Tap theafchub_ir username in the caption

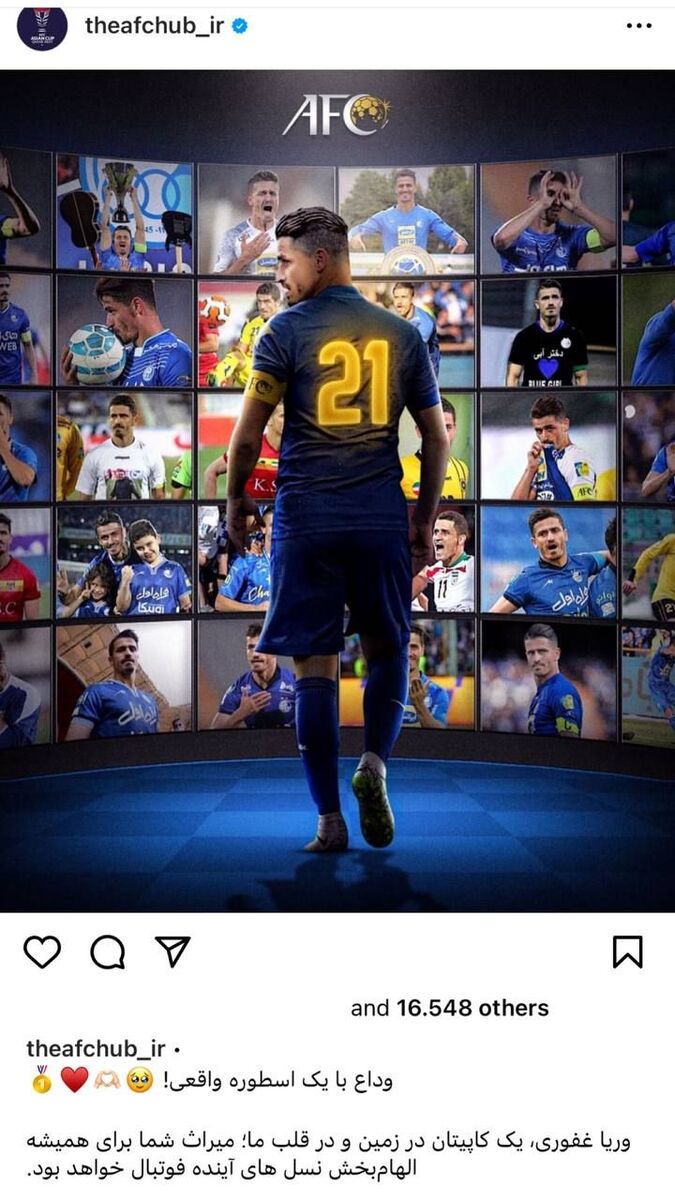pyautogui.click(x=95, y=1048)
